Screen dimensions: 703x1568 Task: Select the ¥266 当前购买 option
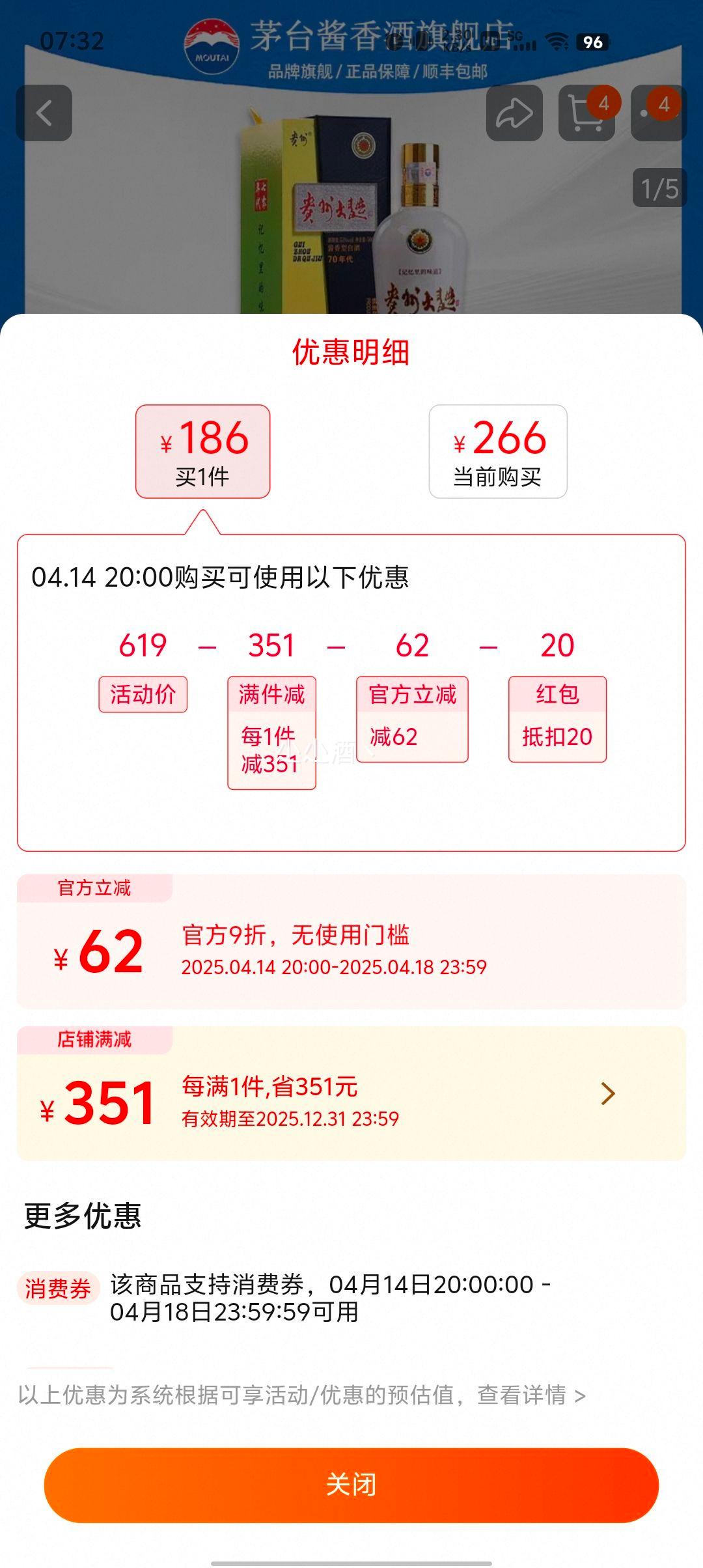pos(496,451)
